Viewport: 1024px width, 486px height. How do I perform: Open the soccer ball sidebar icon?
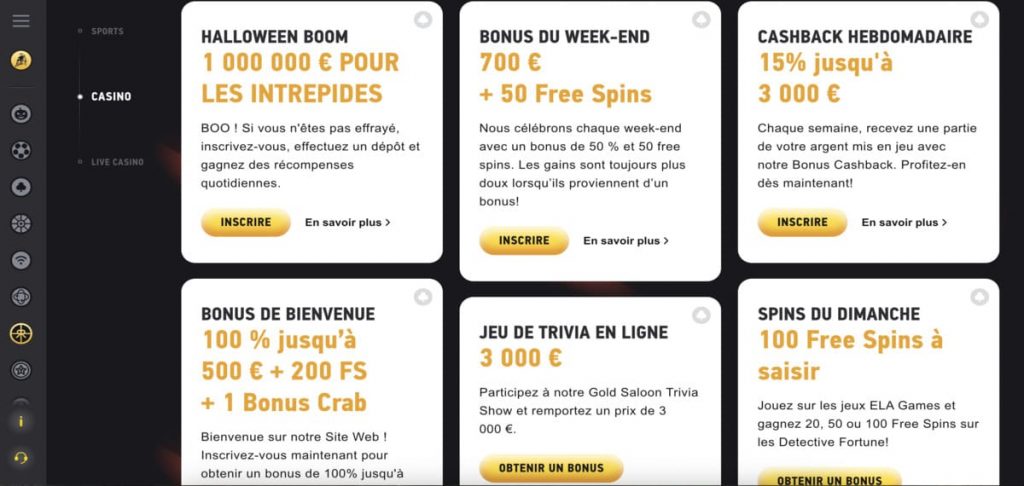tap(21, 150)
